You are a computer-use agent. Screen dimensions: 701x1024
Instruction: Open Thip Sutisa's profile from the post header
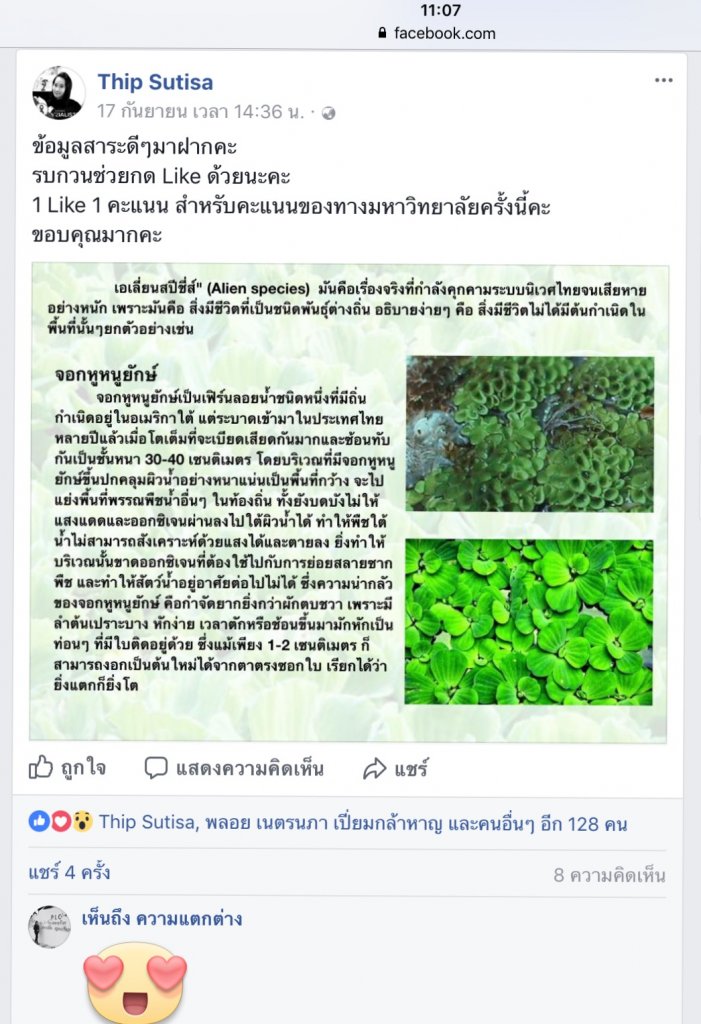155,82
